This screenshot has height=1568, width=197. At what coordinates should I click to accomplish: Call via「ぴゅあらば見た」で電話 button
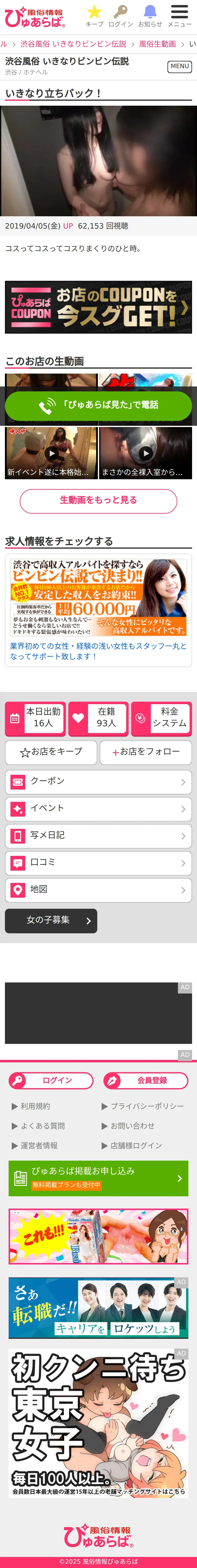click(98, 405)
